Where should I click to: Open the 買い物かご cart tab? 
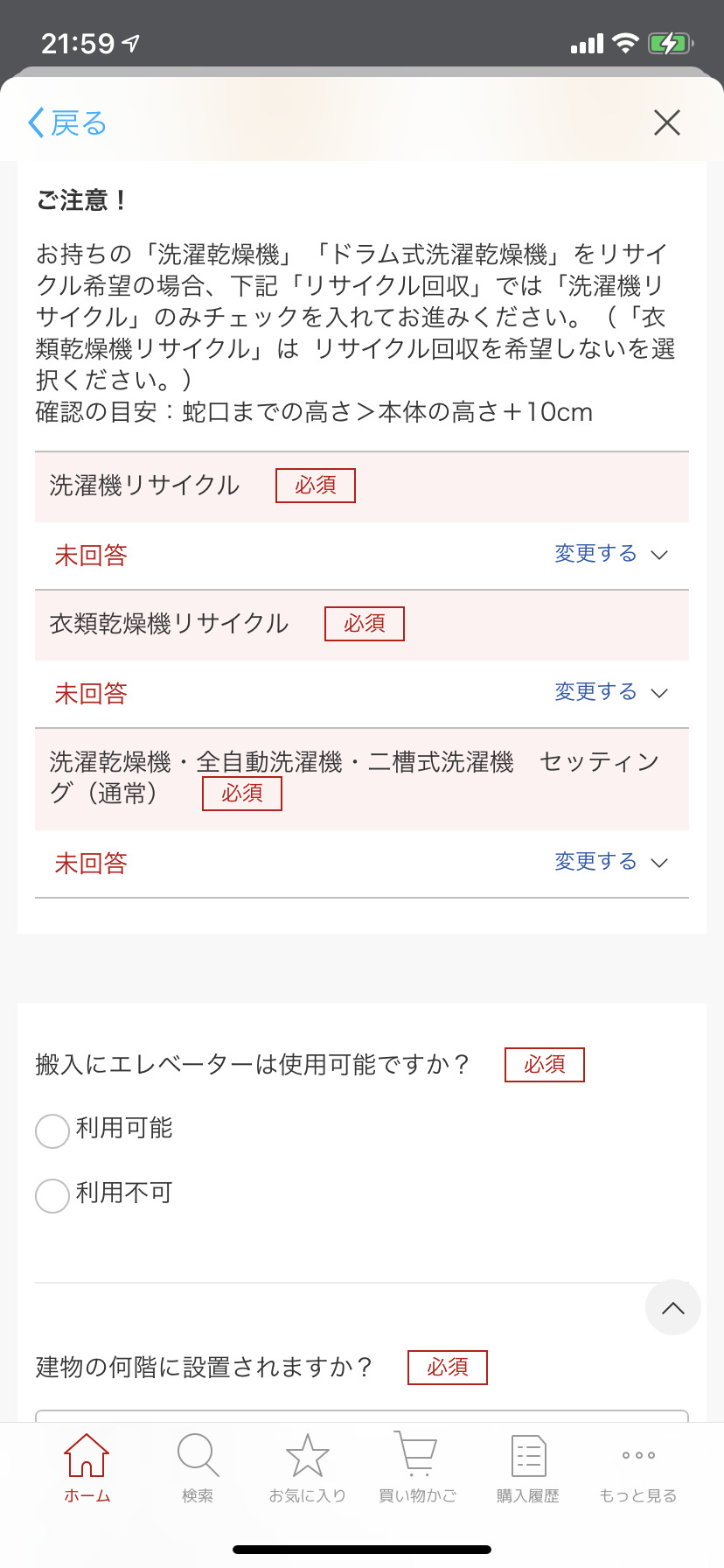(x=417, y=1468)
